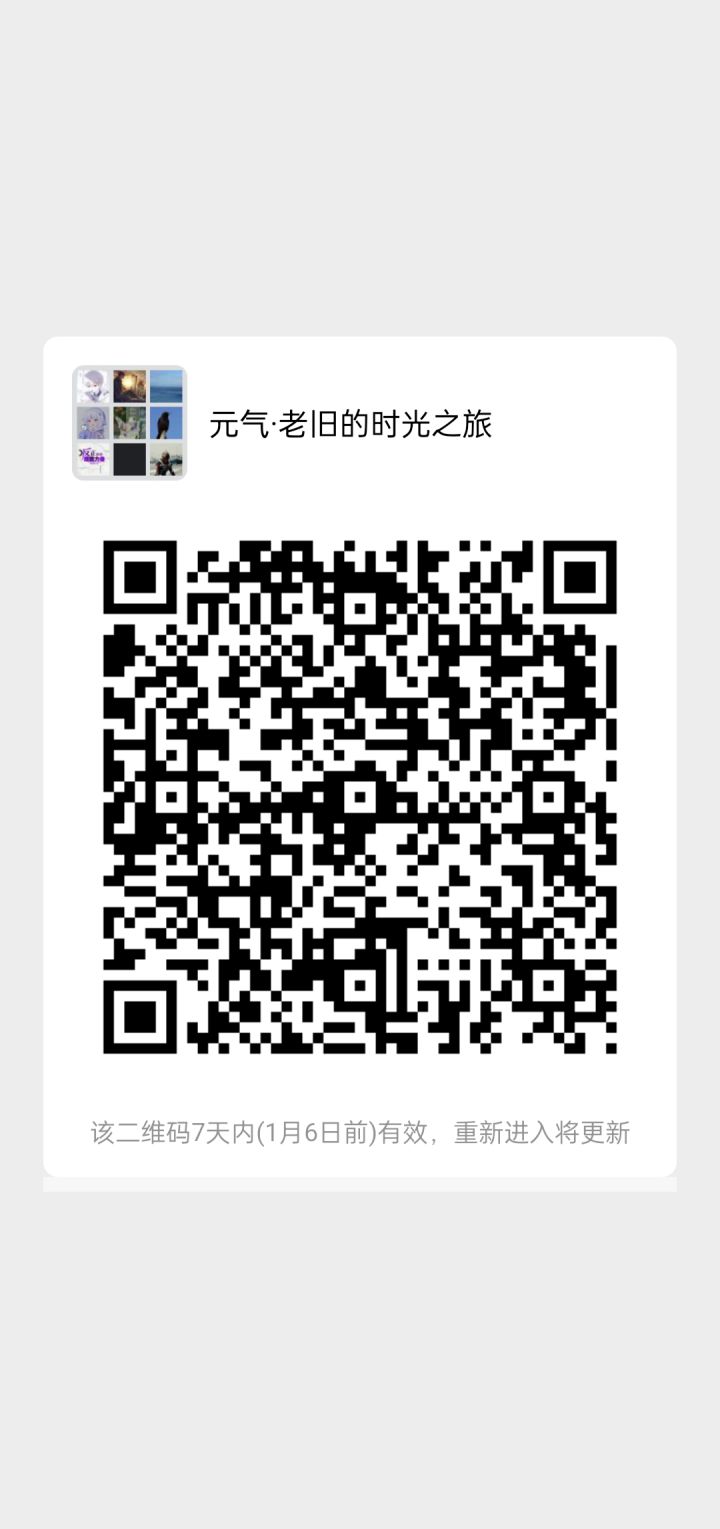The width and height of the screenshot is (720, 1529).
Task: Tap the group avatar grid
Action: (x=129, y=421)
